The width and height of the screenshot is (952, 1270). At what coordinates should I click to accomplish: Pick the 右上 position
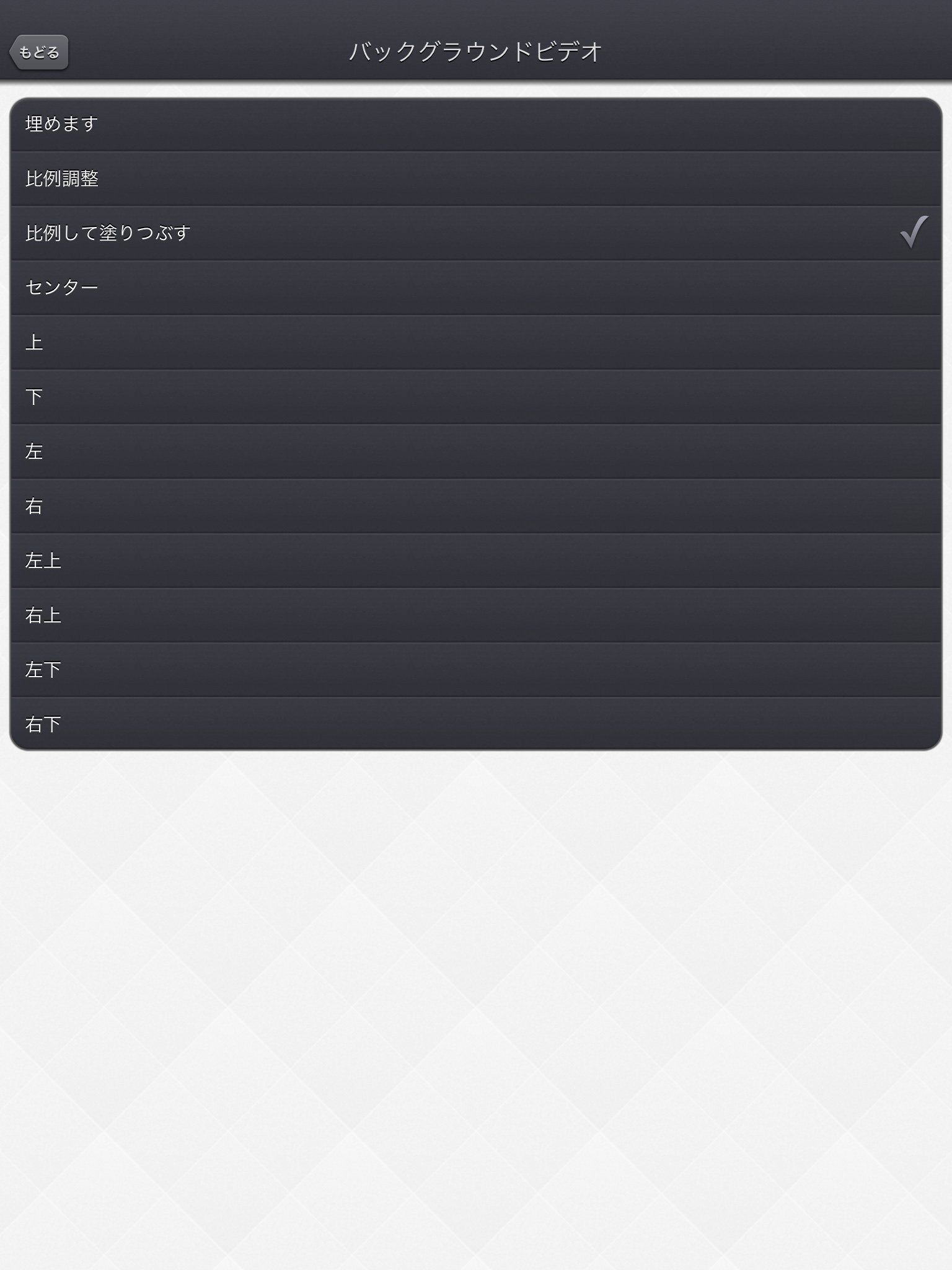[x=475, y=615]
